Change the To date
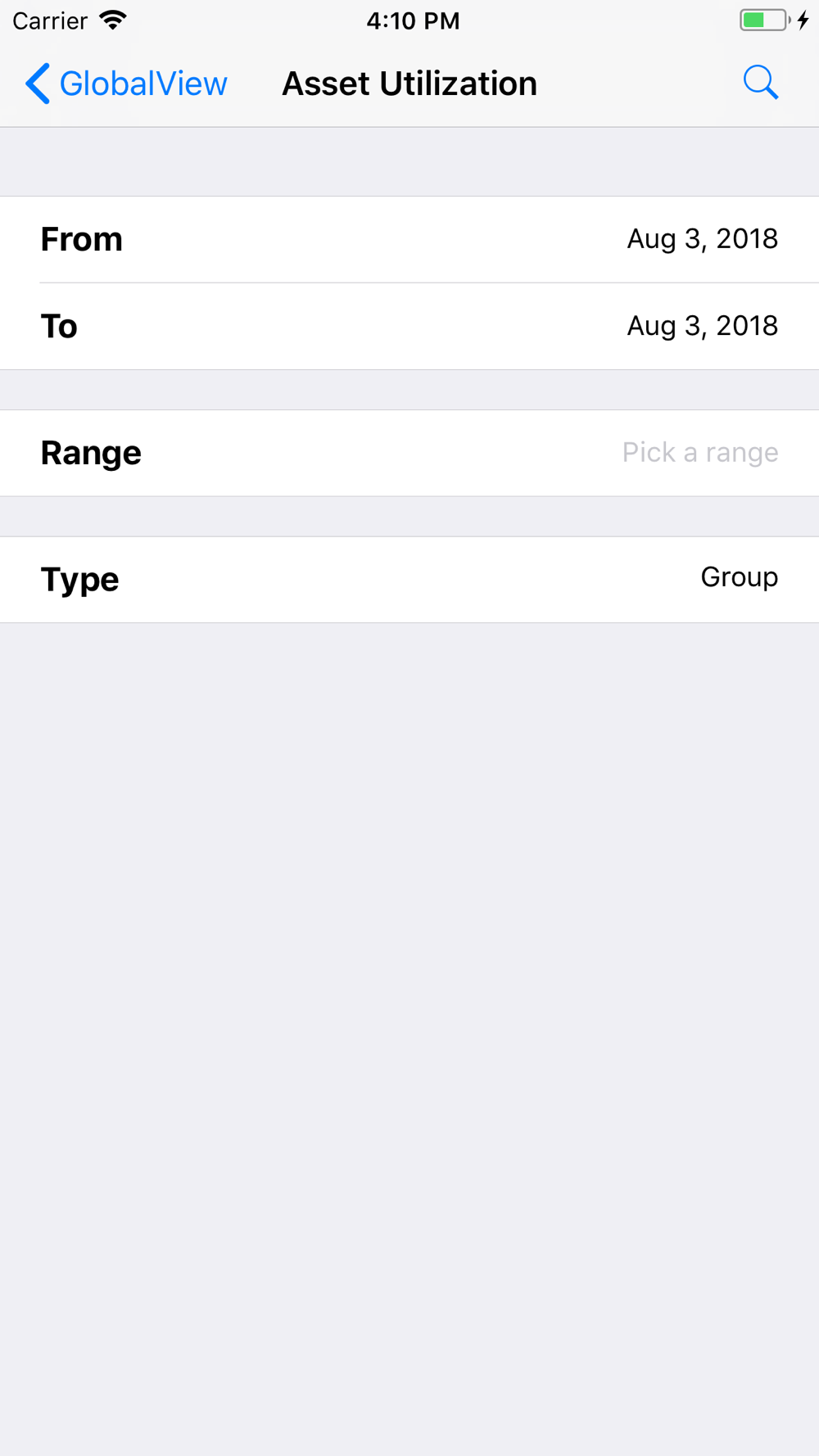Image resolution: width=819 pixels, height=1456 pixels. [x=409, y=326]
